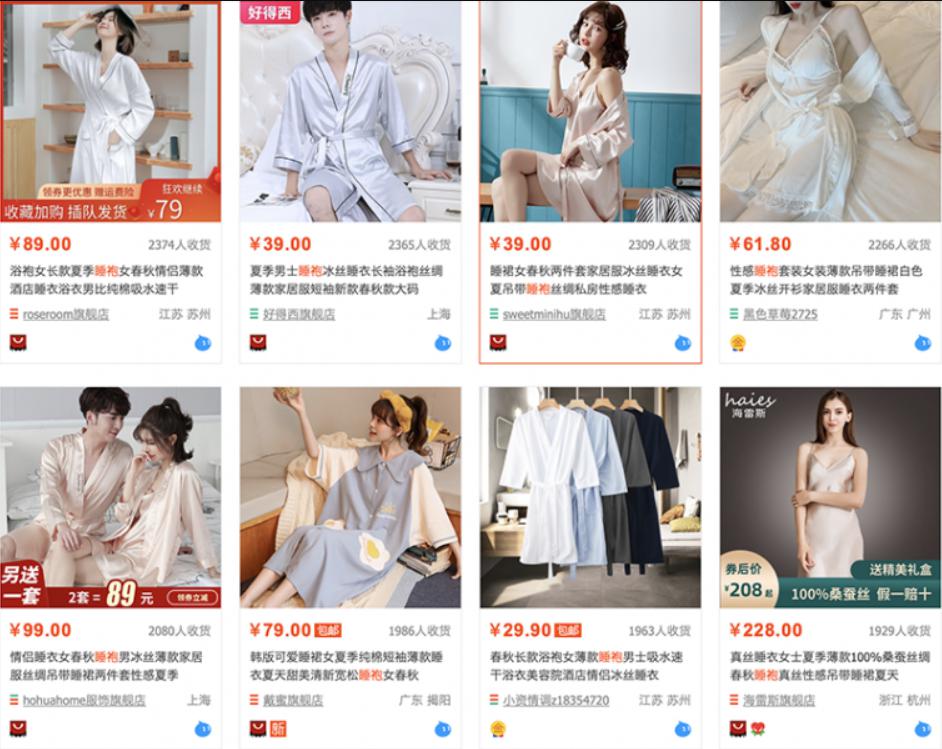The image size is (942, 749).
Task: Open the haies ¥228.00 silk nightgown image
Action: (830, 497)
